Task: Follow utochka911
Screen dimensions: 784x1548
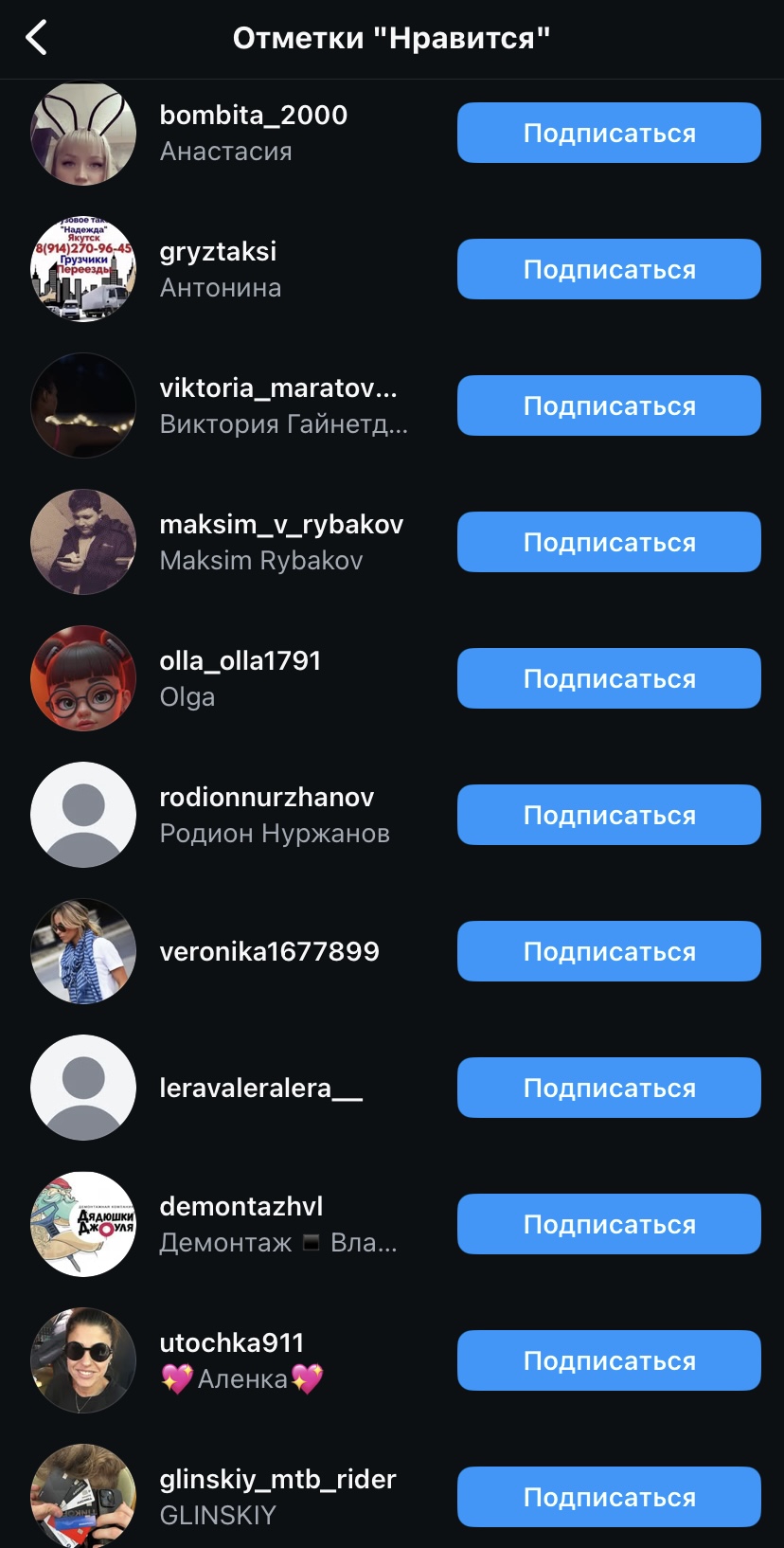Action: (x=609, y=1360)
